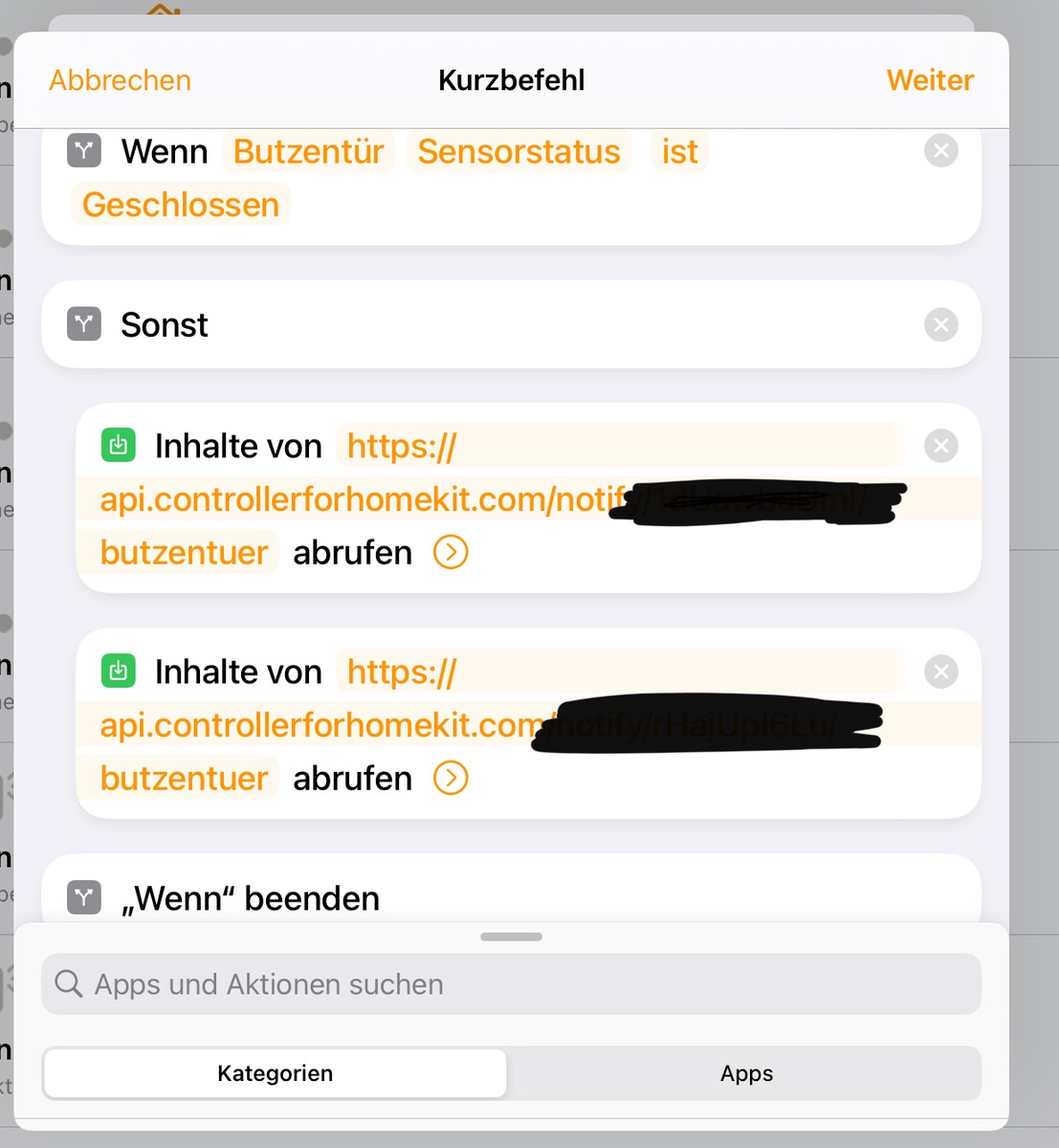Remove the Sonst action block

pyautogui.click(x=940, y=325)
